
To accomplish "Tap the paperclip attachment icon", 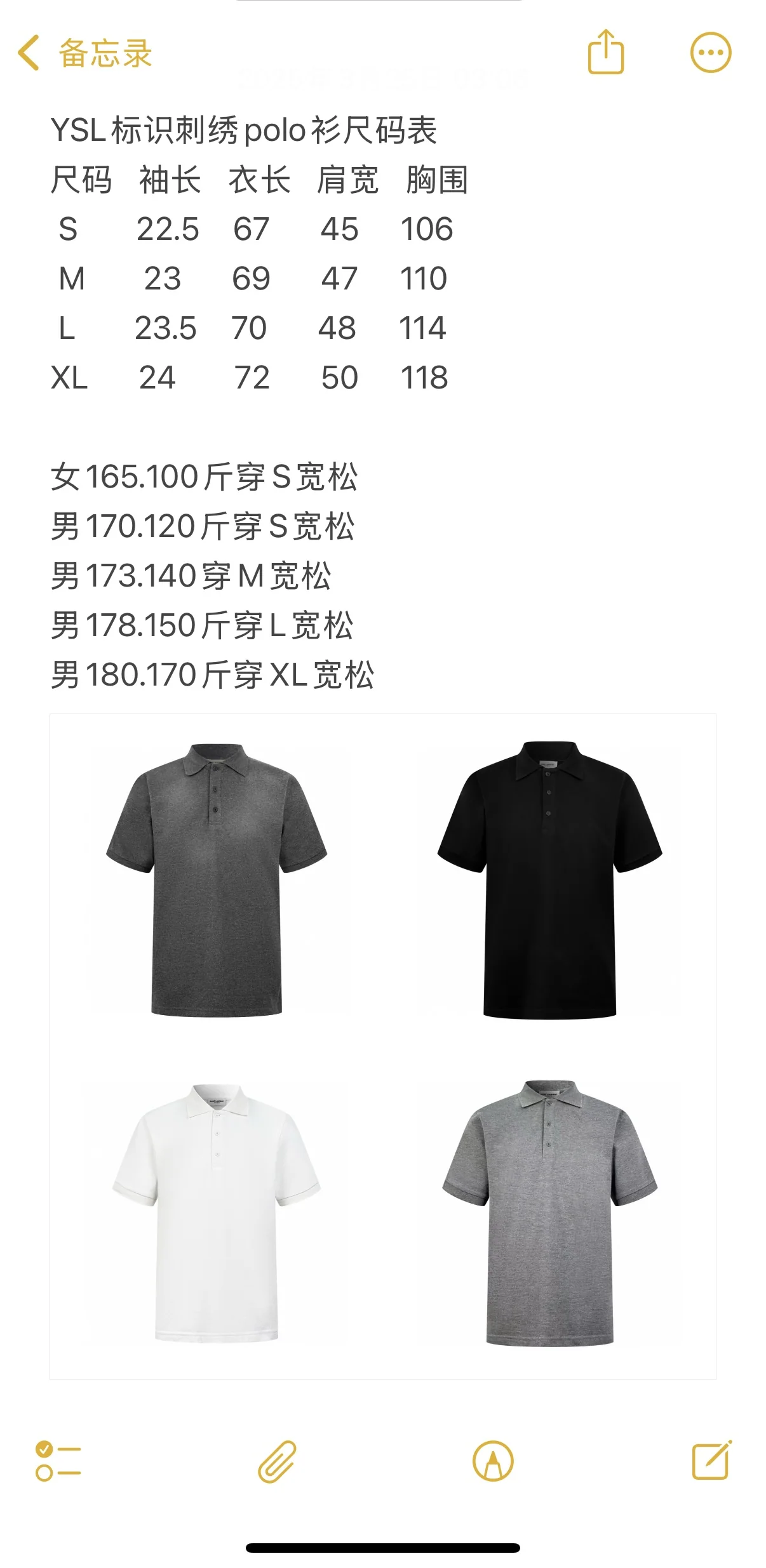I will click(x=277, y=1461).
